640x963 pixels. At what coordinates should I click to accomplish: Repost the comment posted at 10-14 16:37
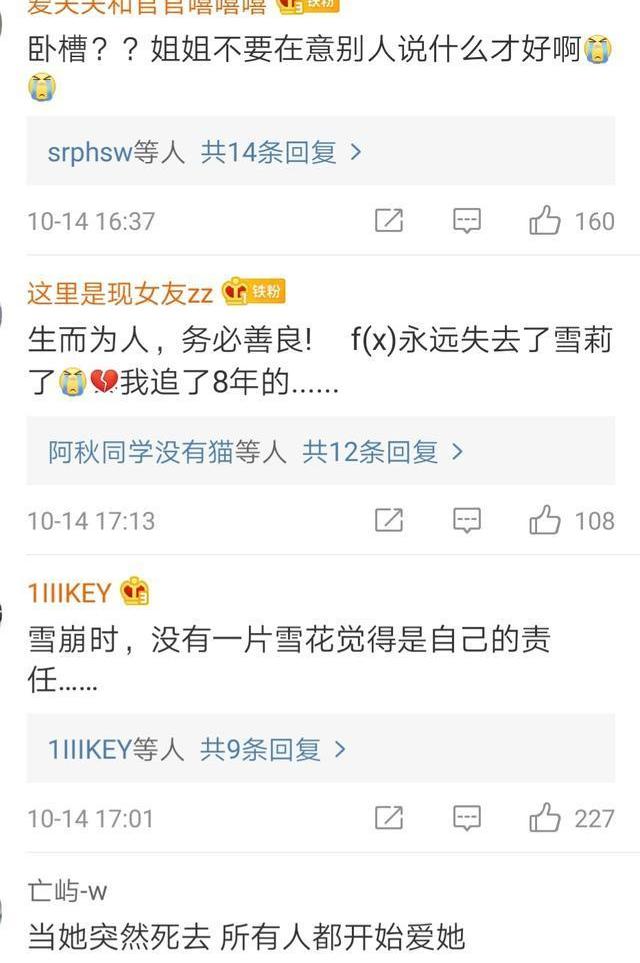388,220
